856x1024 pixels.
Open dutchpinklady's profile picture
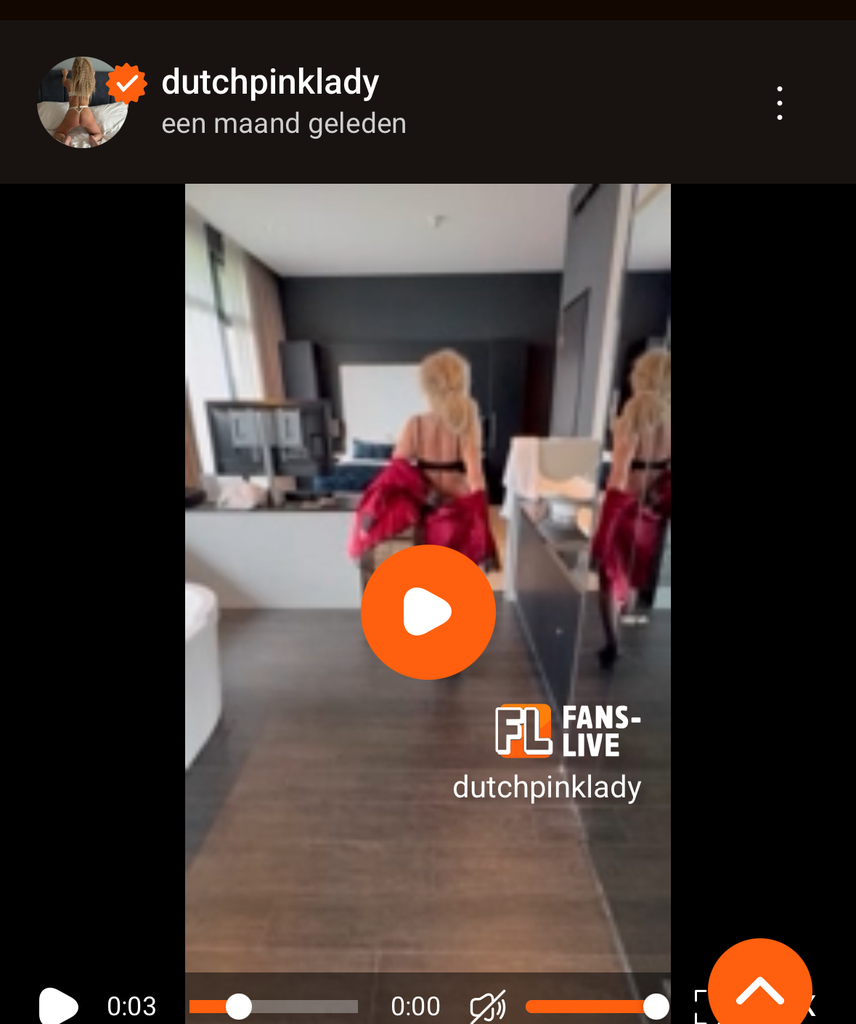pyautogui.click(x=83, y=102)
